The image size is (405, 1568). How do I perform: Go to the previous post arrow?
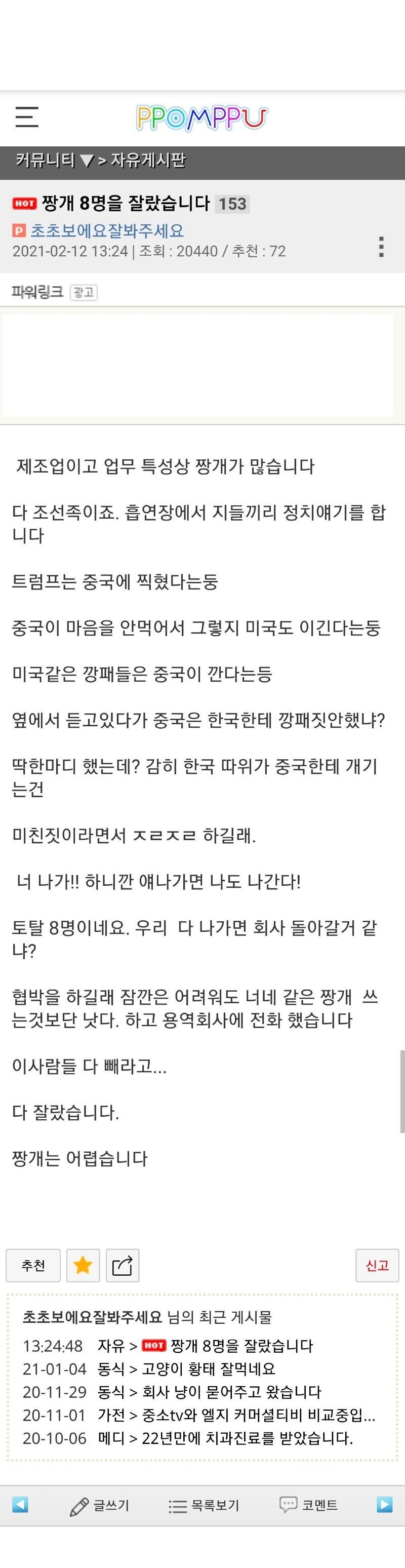click(x=20, y=1505)
